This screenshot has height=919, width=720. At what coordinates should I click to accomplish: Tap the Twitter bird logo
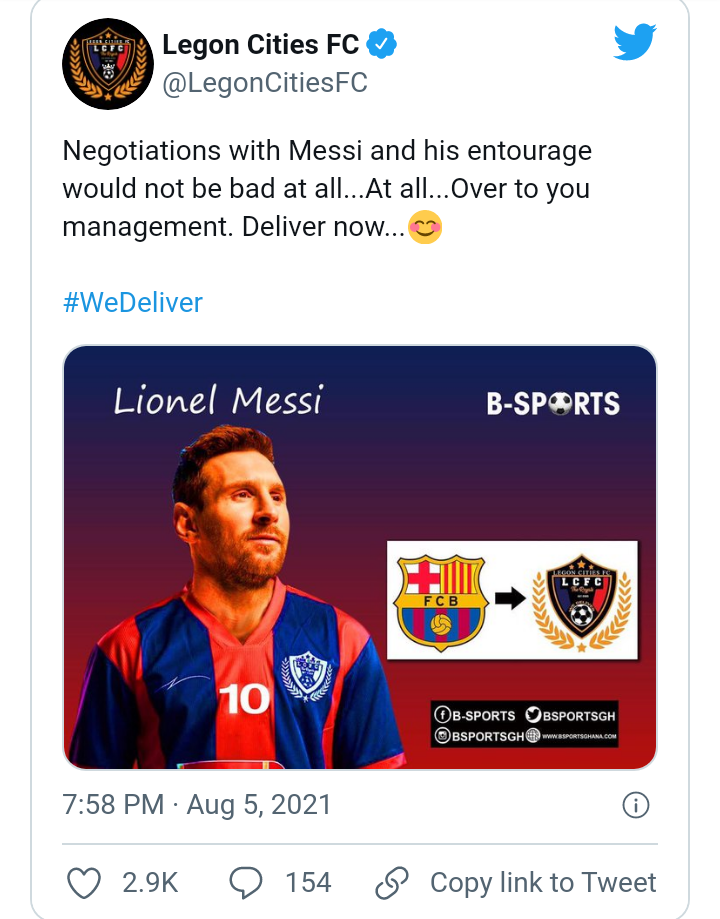633,42
